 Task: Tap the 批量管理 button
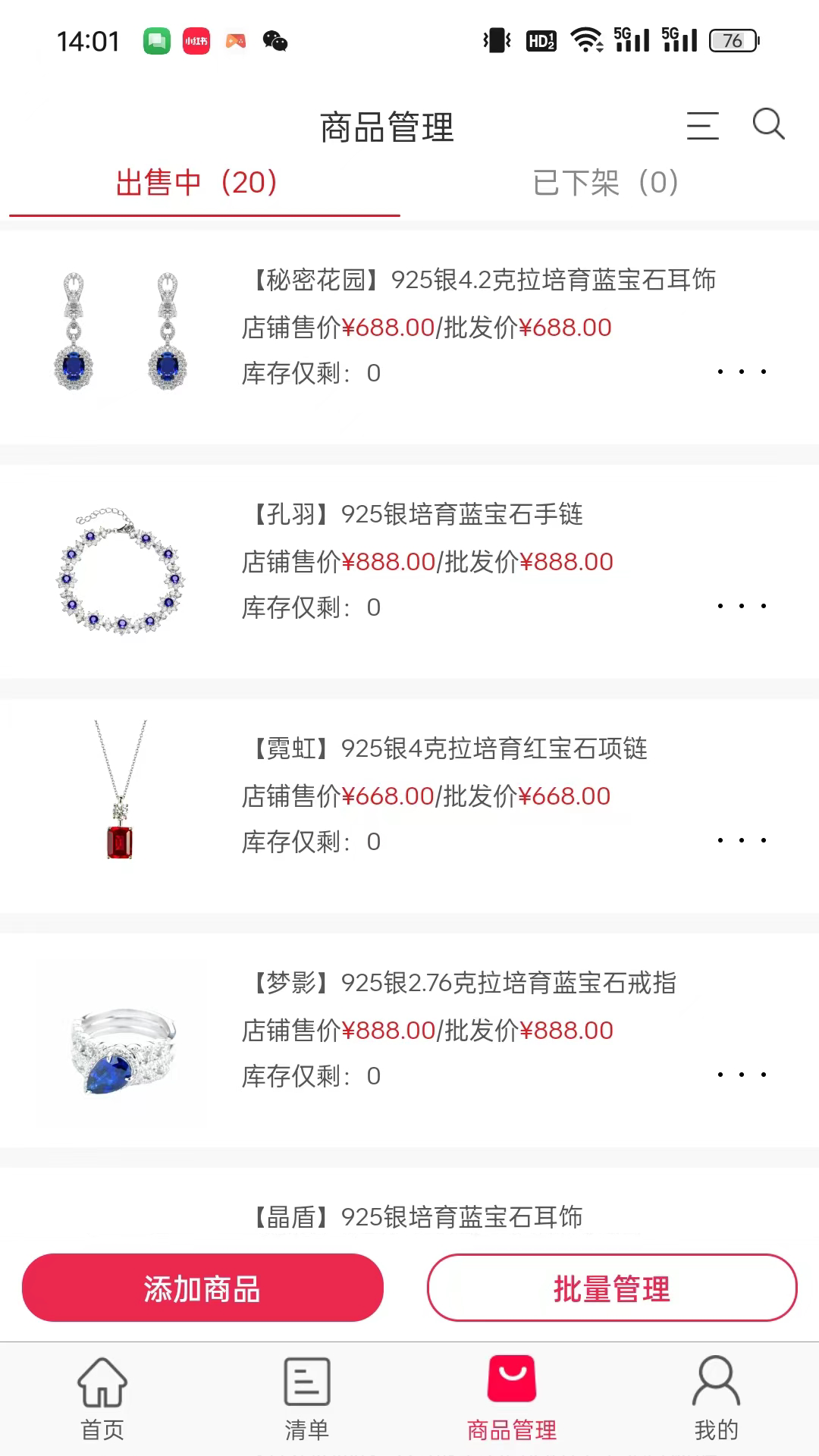coord(612,1288)
